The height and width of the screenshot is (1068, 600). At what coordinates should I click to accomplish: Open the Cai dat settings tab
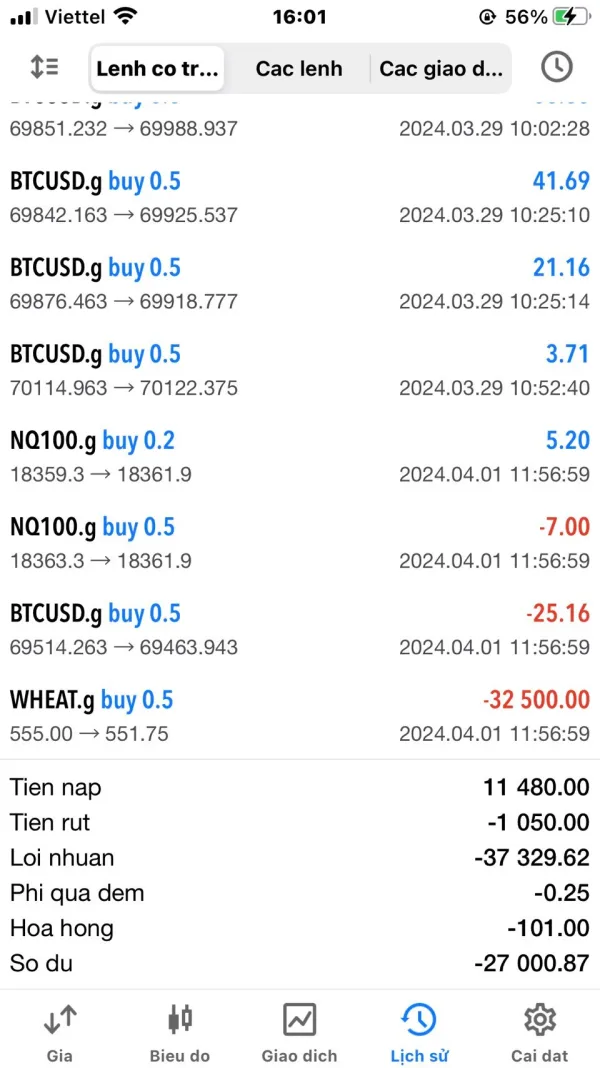tap(539, 1033)
